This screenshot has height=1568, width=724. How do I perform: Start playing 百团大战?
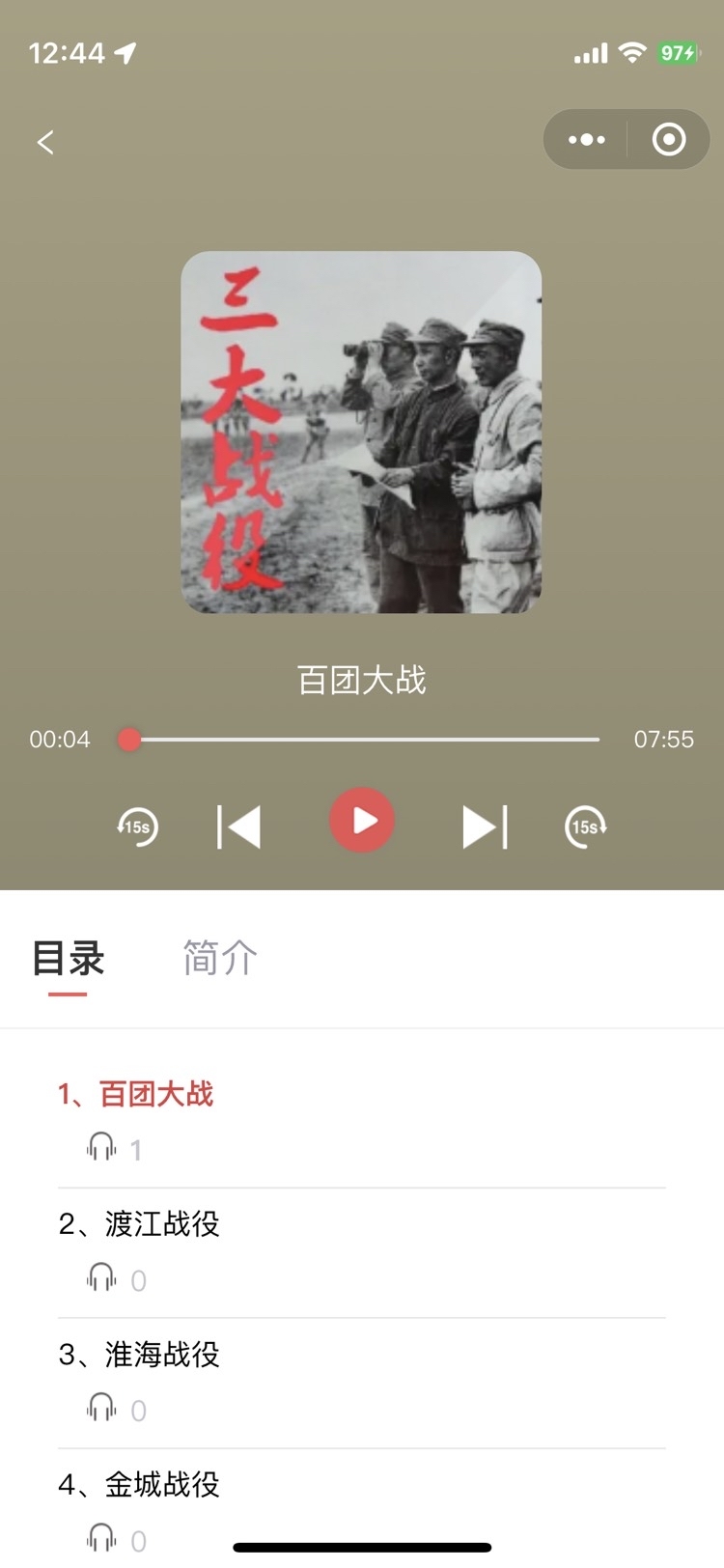362,821
